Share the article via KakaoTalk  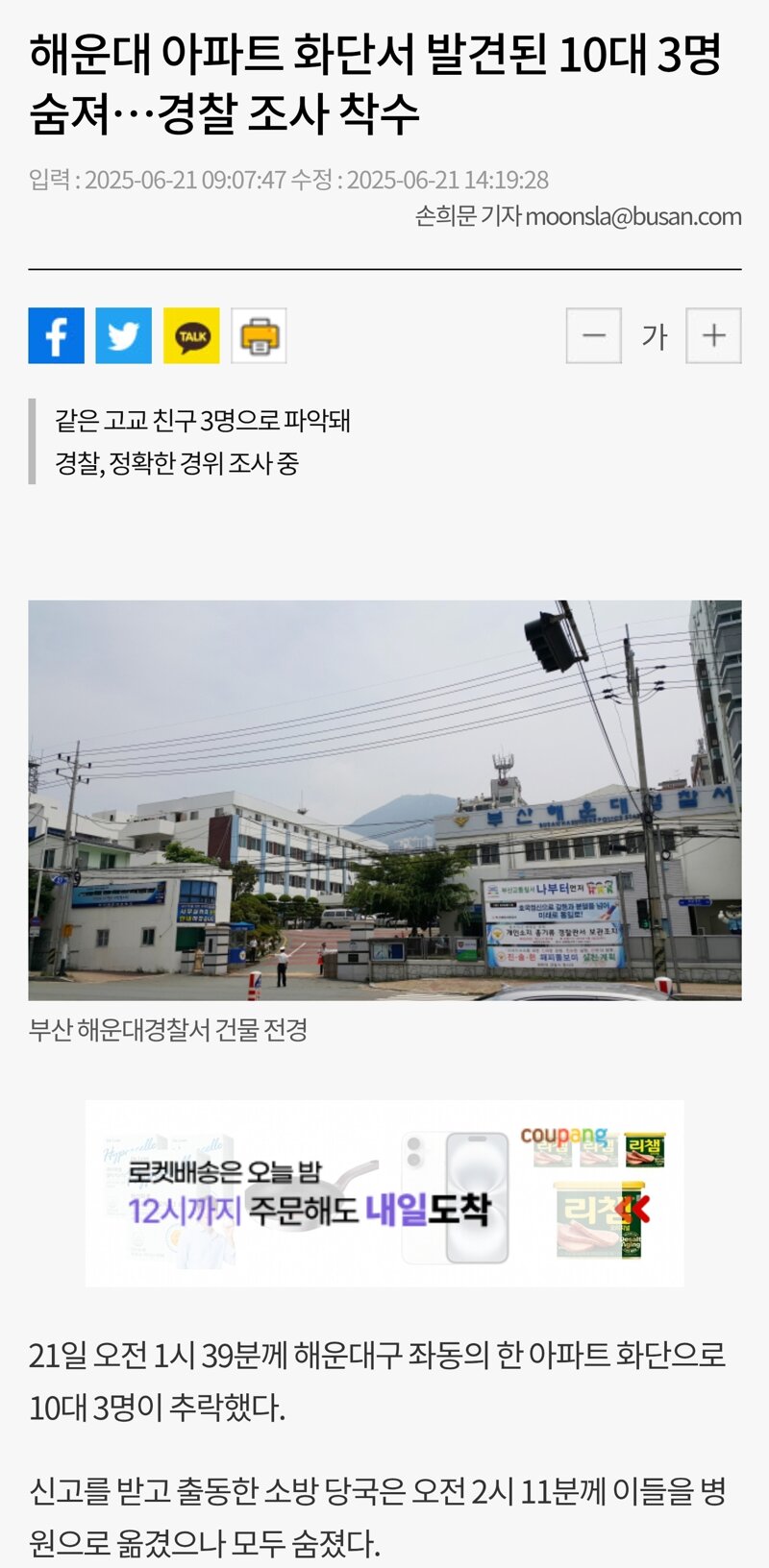pos(191,335)
